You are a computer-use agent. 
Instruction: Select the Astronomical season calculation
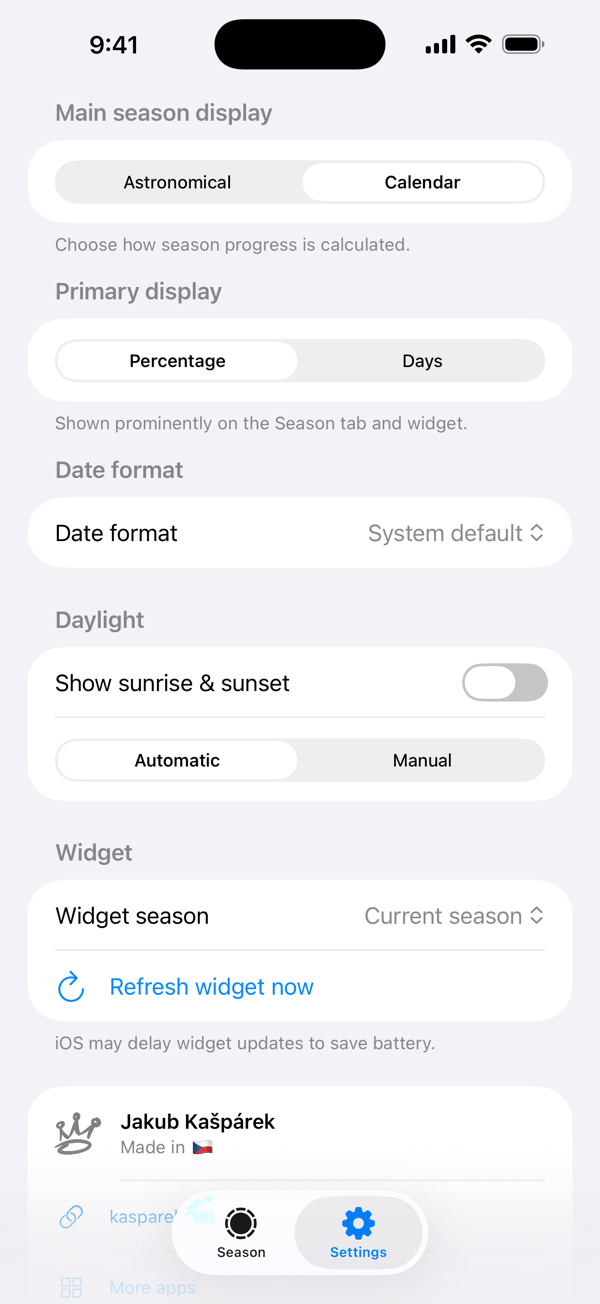pos(177,182)
